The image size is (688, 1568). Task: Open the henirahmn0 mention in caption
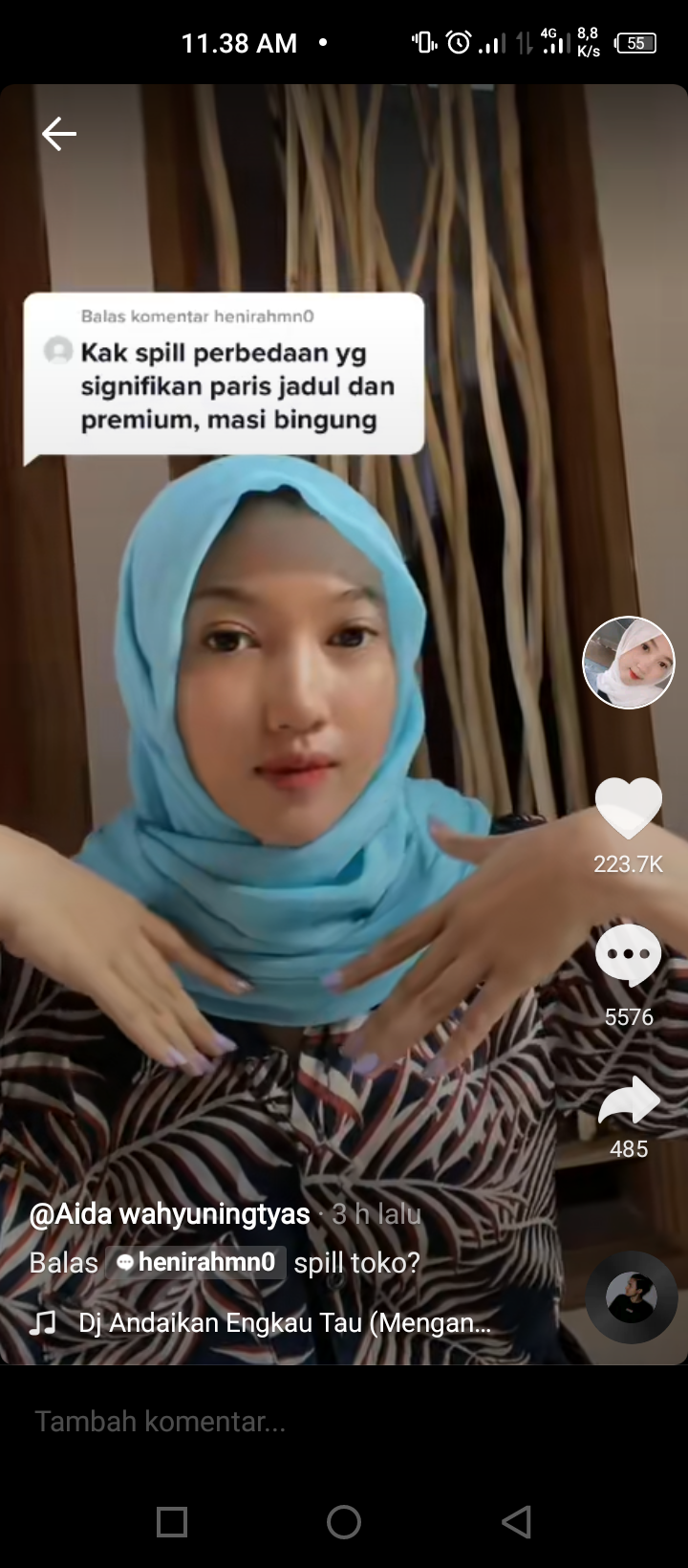(x=196, y=1262)
